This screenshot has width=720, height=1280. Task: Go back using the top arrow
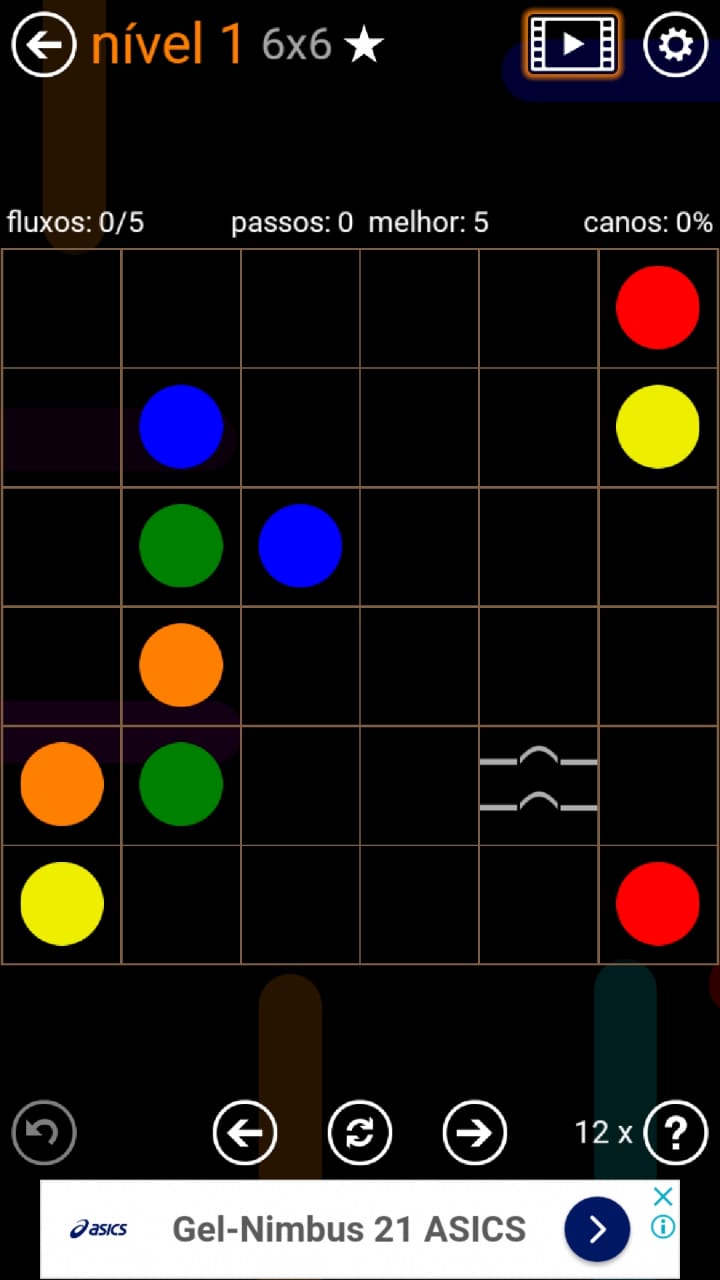click(x=44, y=44)
